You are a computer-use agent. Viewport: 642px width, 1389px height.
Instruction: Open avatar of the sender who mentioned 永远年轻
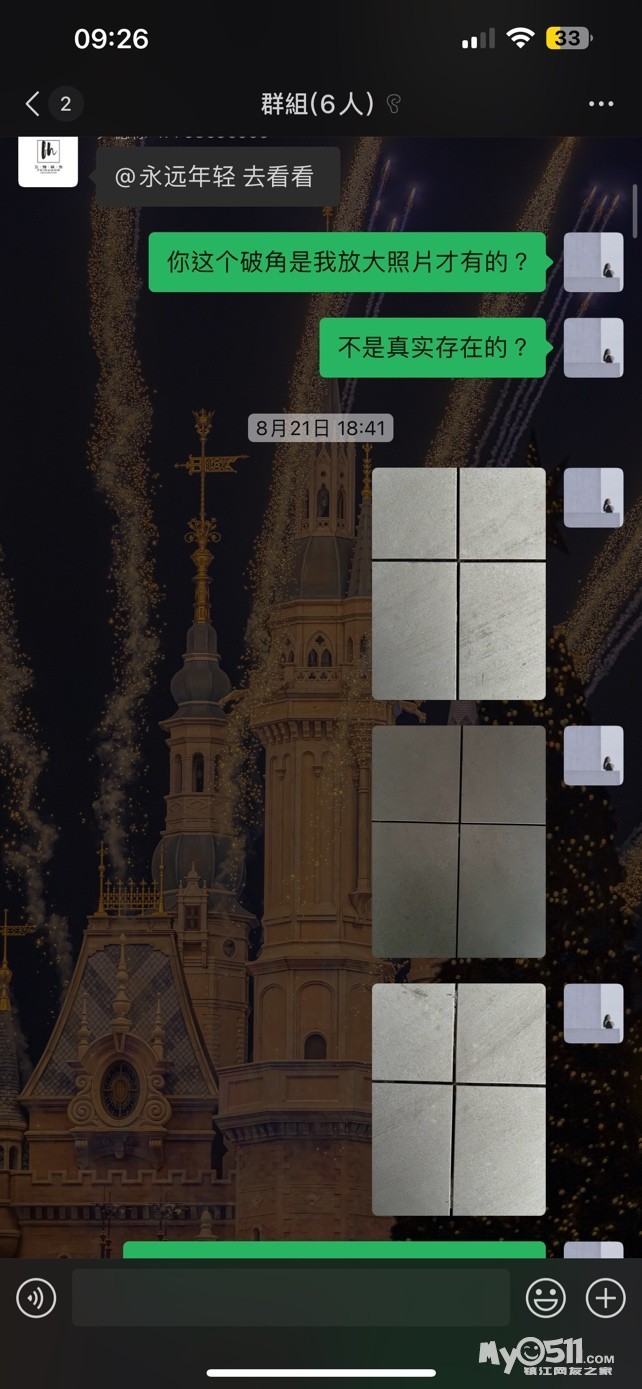click(x=48, y=161)
